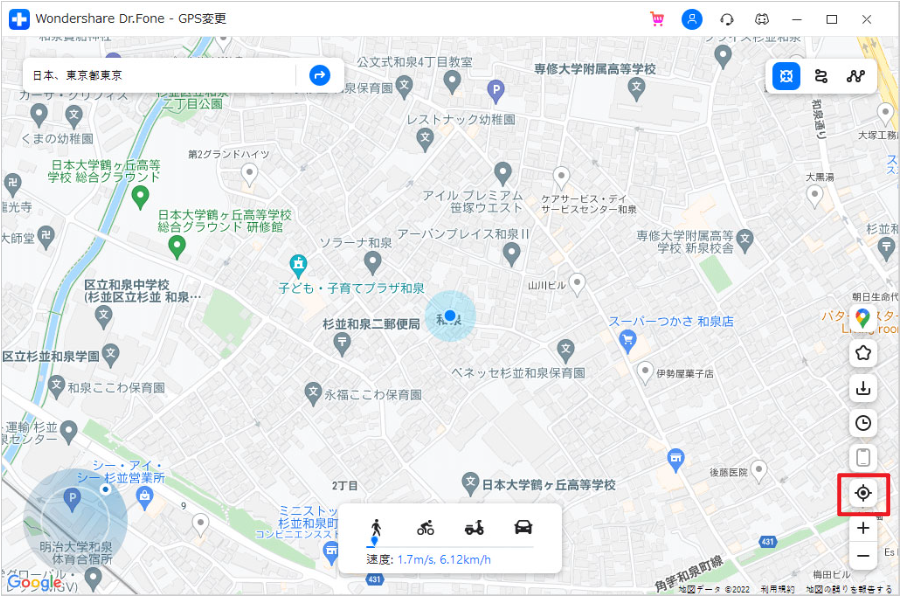Switch to multi-stop route mode
This screenshot has width=902, height=598.
point(855,76)
